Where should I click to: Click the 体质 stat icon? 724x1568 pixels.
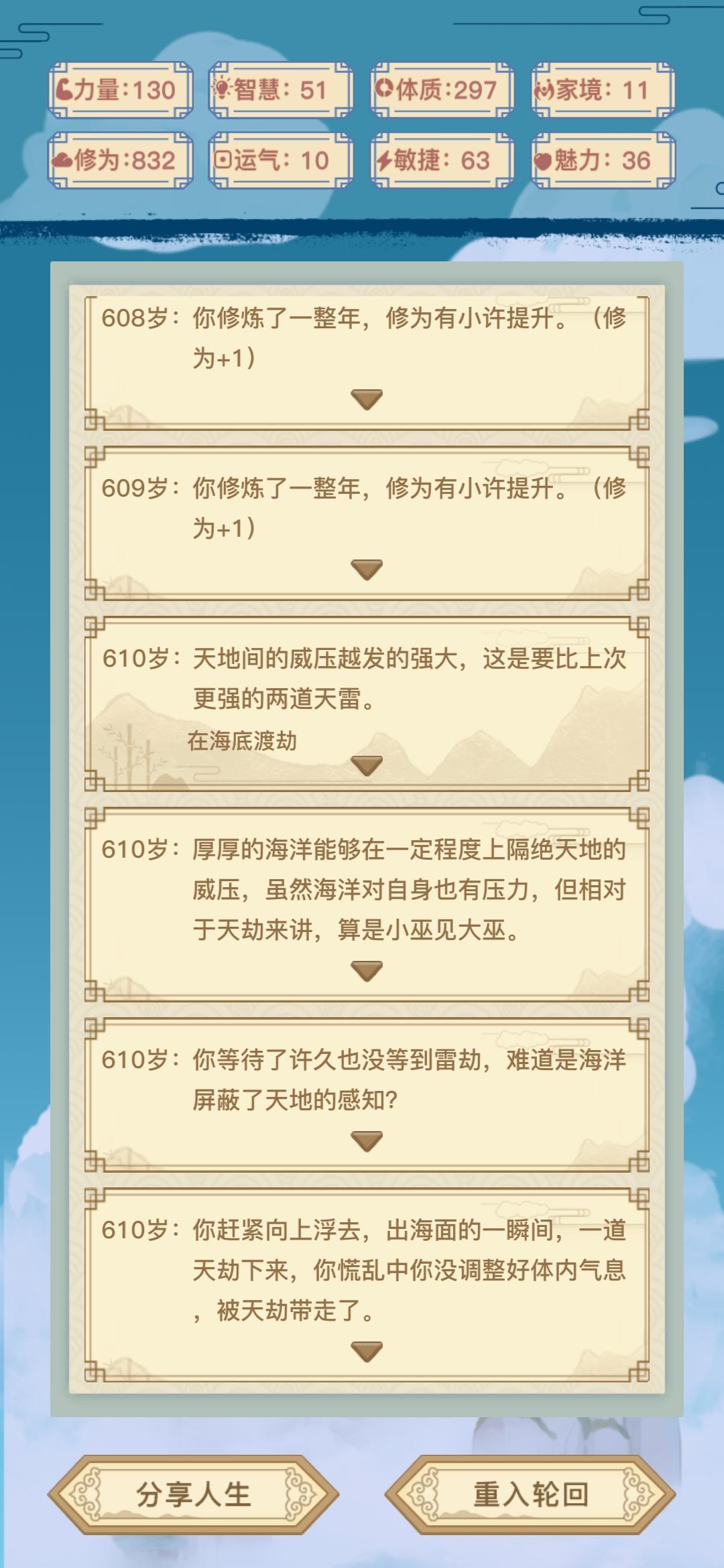pyautogui.click(x=386, y=88)
